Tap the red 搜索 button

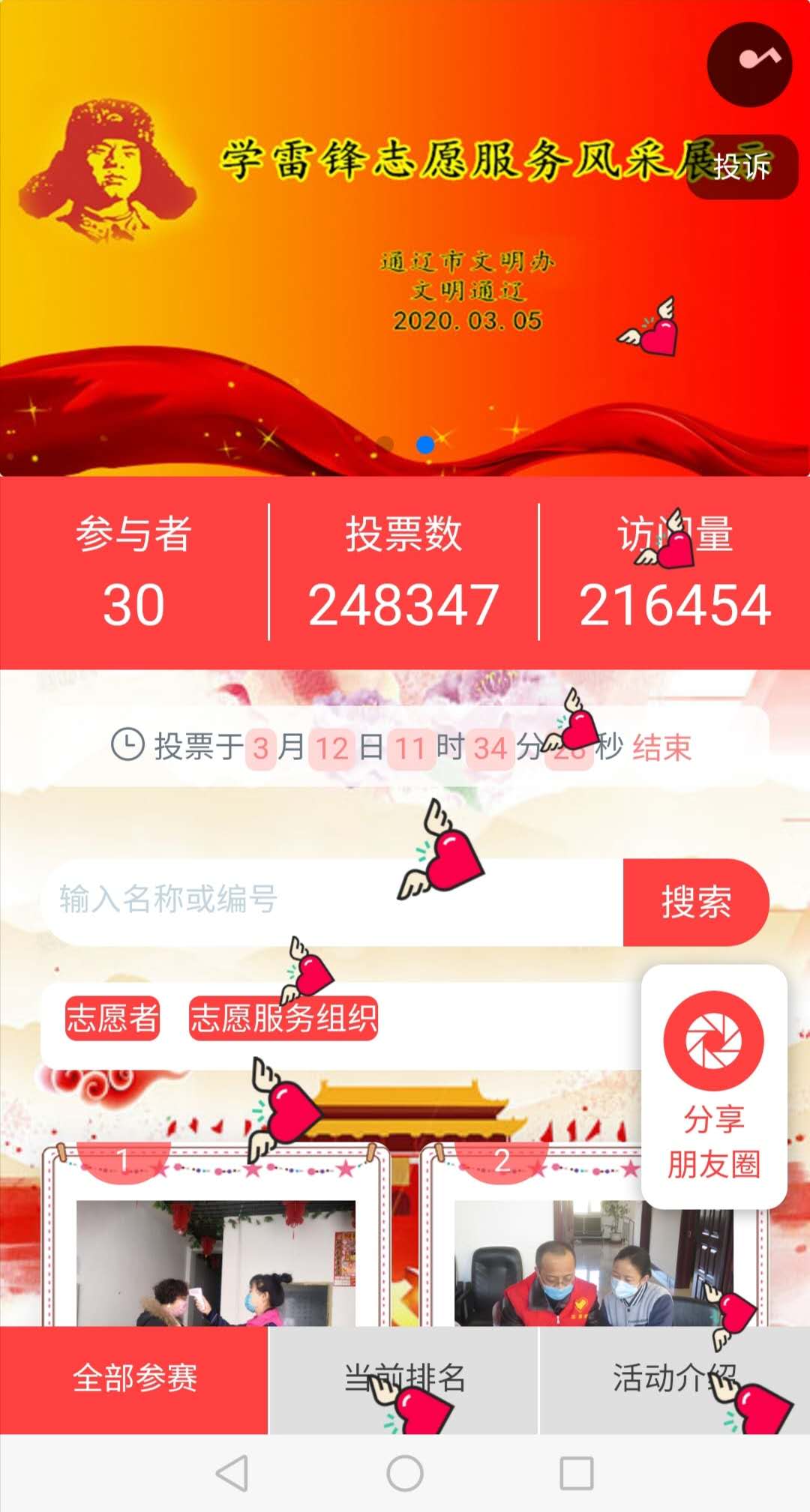(696, 902)
